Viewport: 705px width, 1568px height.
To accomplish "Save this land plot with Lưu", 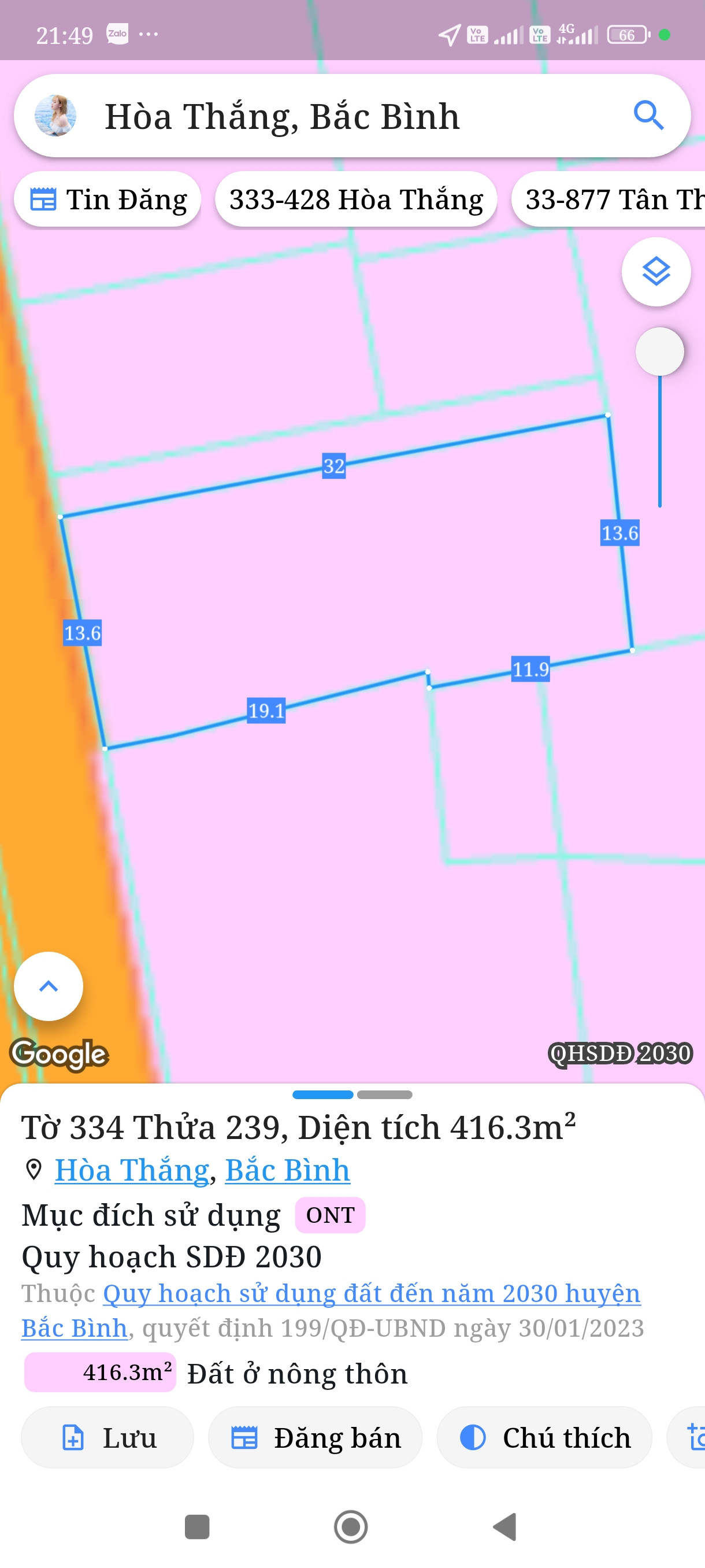I will tap(107, 1438).
